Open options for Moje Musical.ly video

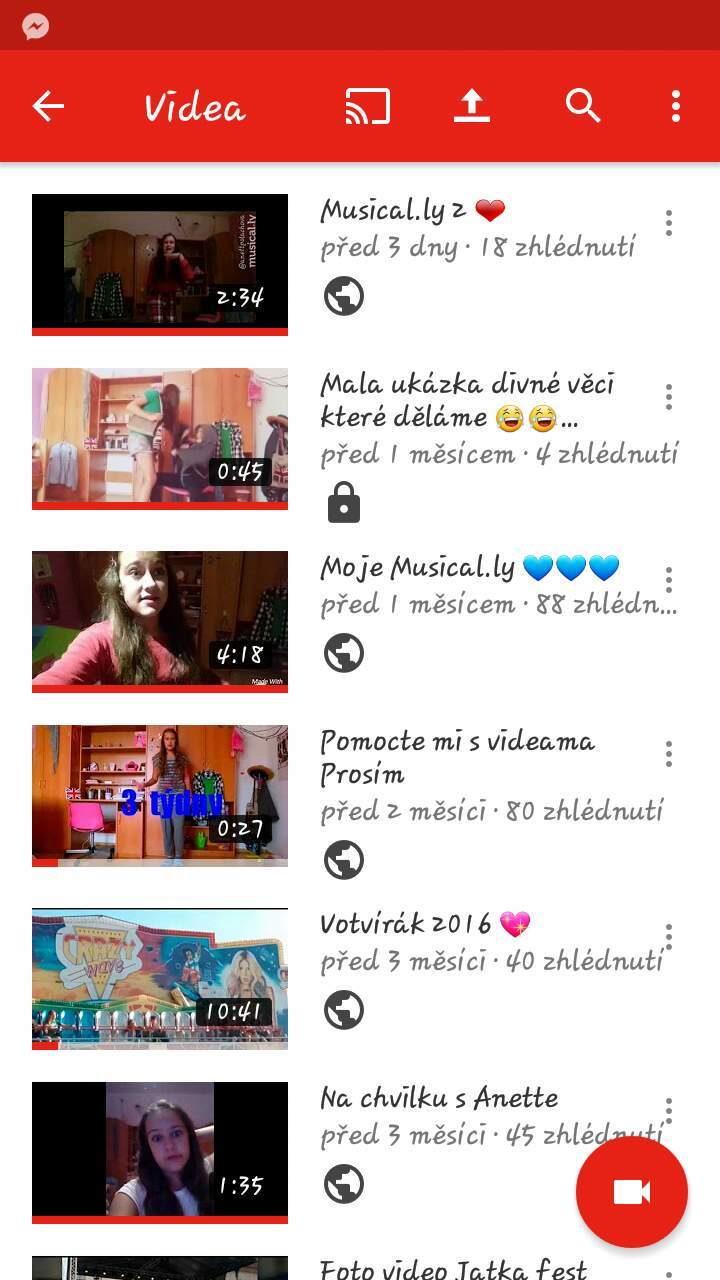668,579
